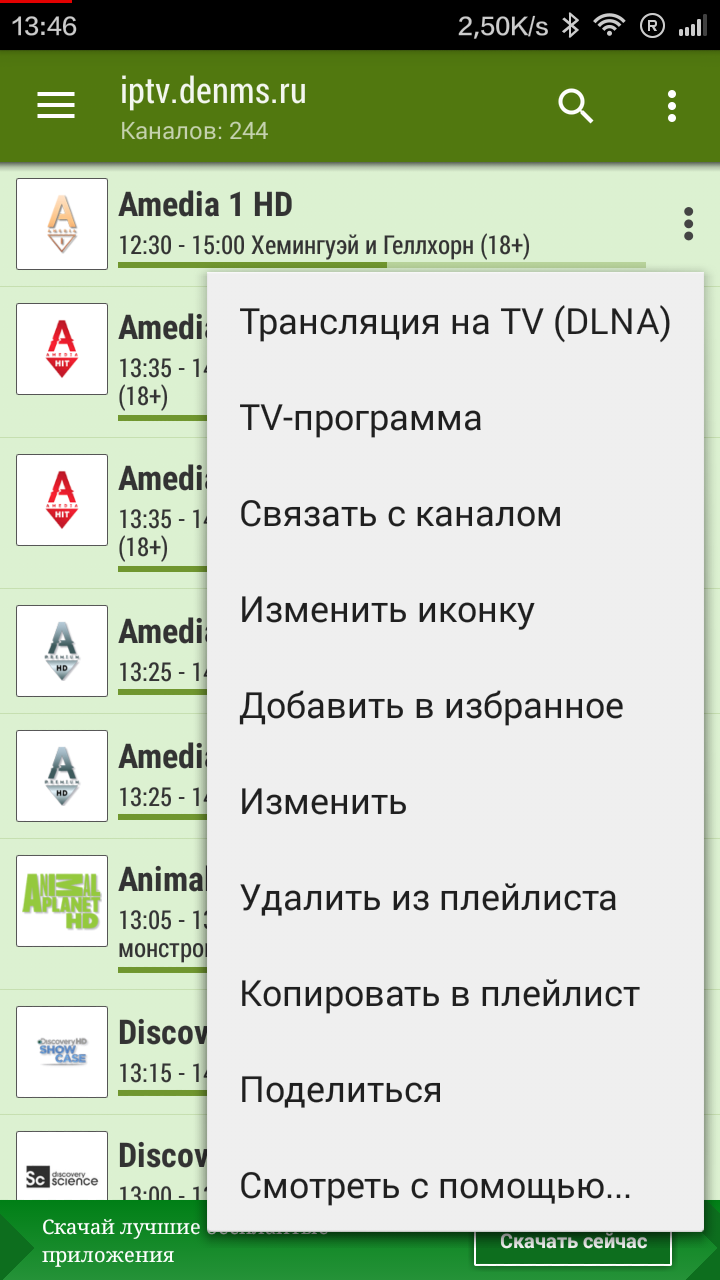Image resolution: width=720 pixels, height=1280 pixels.
Task: Select Трансляция на TV (DLNA)
Action: pos(455,322)
